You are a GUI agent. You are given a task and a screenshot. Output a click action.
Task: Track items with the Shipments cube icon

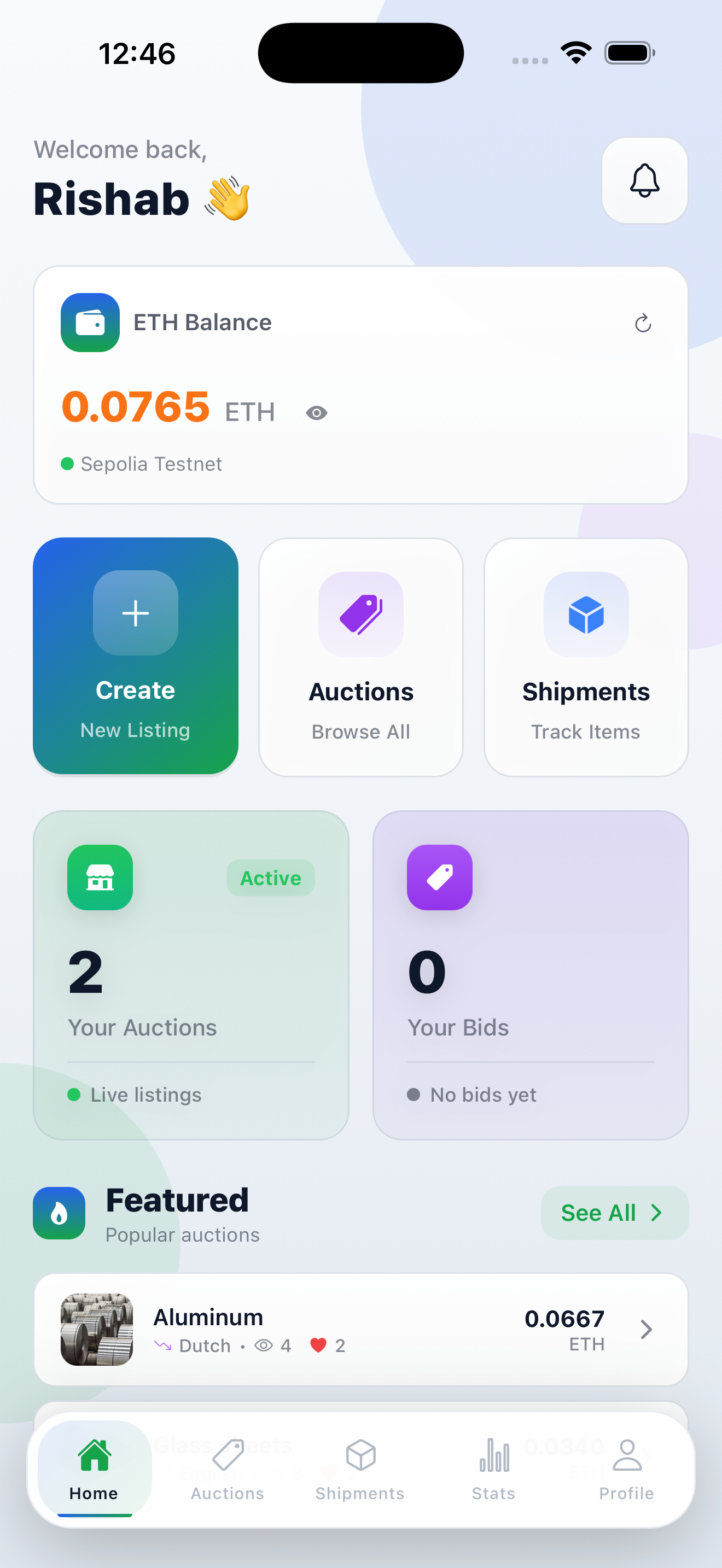click(x=585, y=613)
